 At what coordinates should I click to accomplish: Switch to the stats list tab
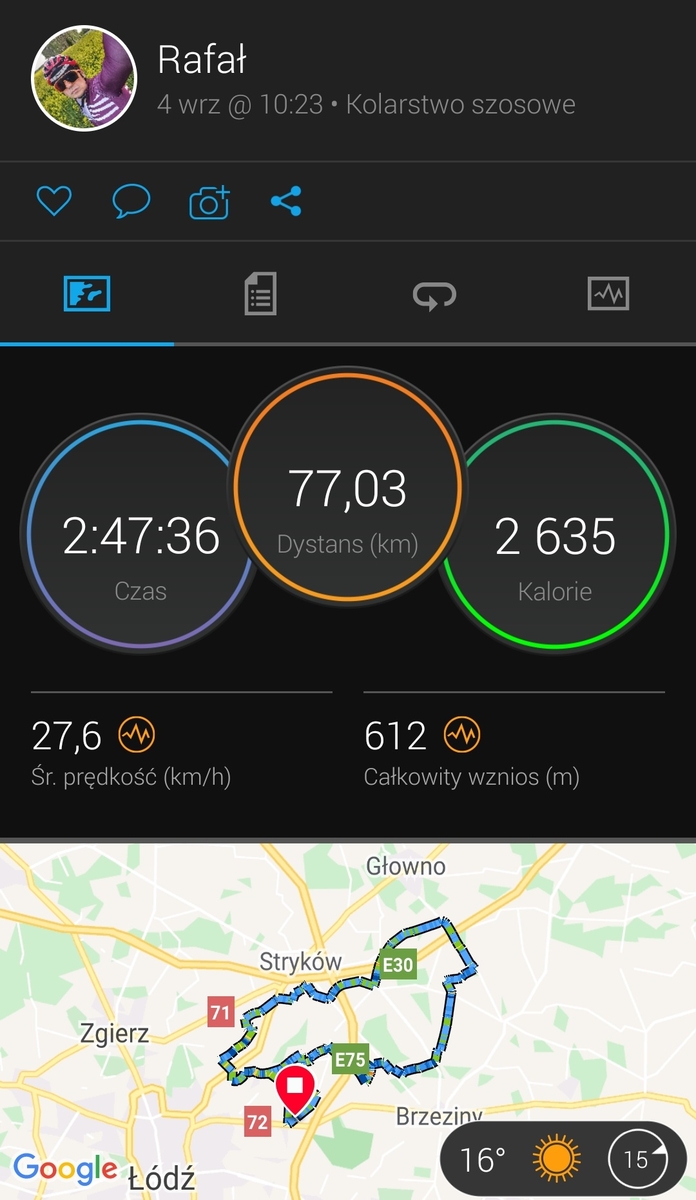pos(260,294)
